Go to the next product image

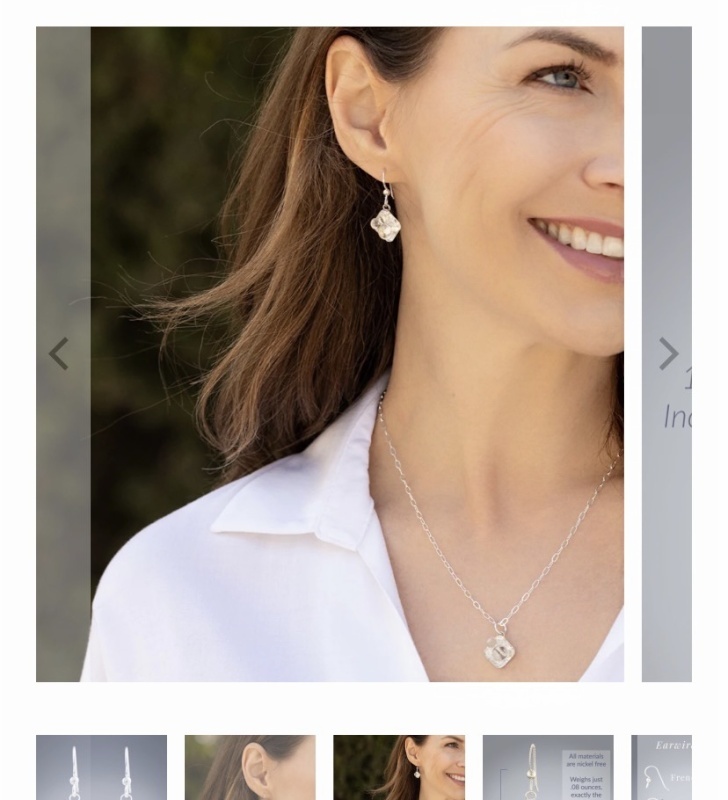click(x=668, y=353)
